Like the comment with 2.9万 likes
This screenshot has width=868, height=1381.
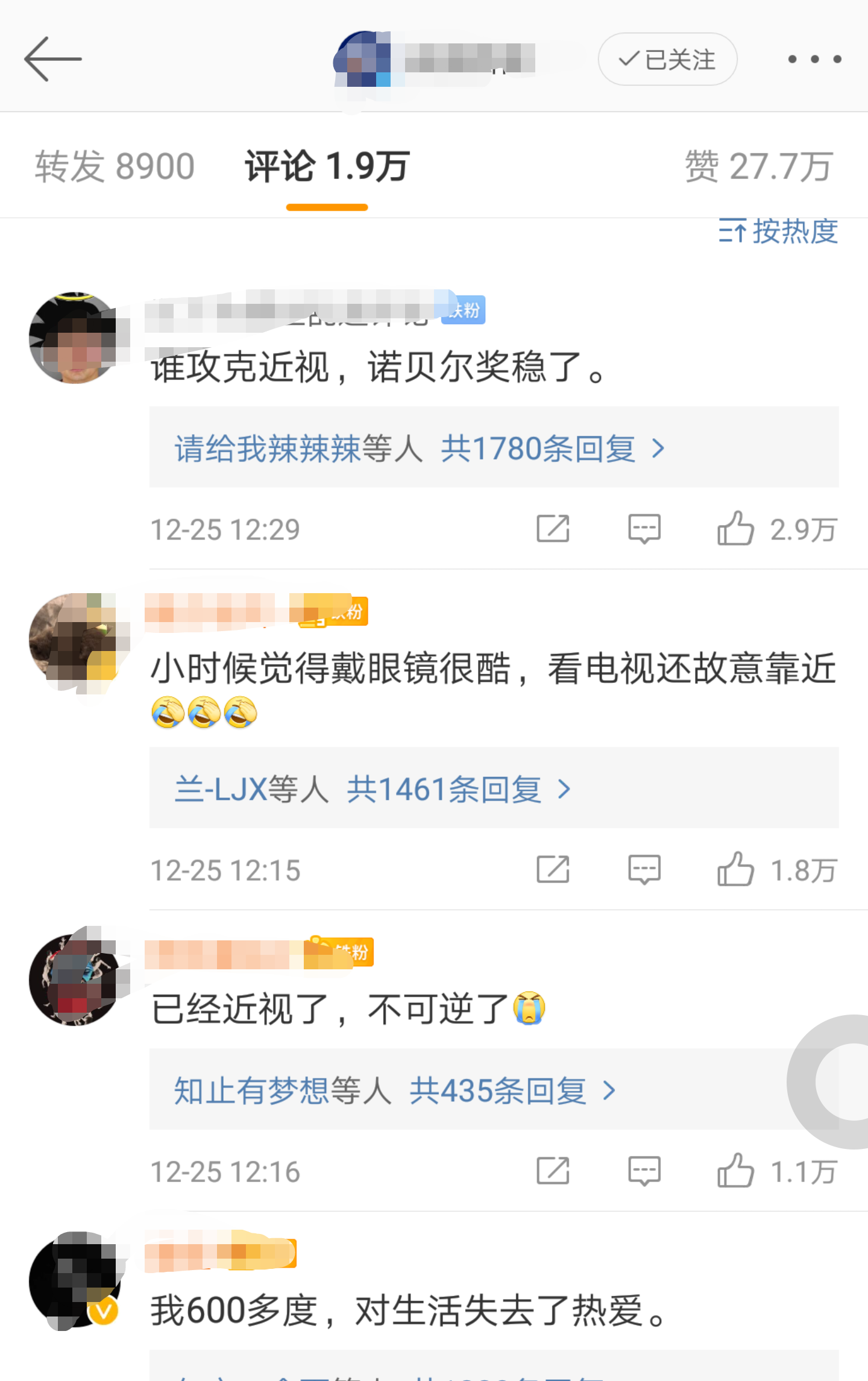(x=736, y=529)
